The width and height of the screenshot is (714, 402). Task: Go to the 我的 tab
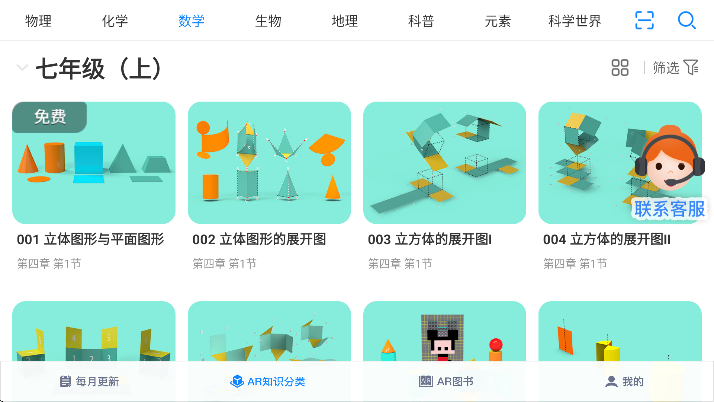[x=625, y=382]
